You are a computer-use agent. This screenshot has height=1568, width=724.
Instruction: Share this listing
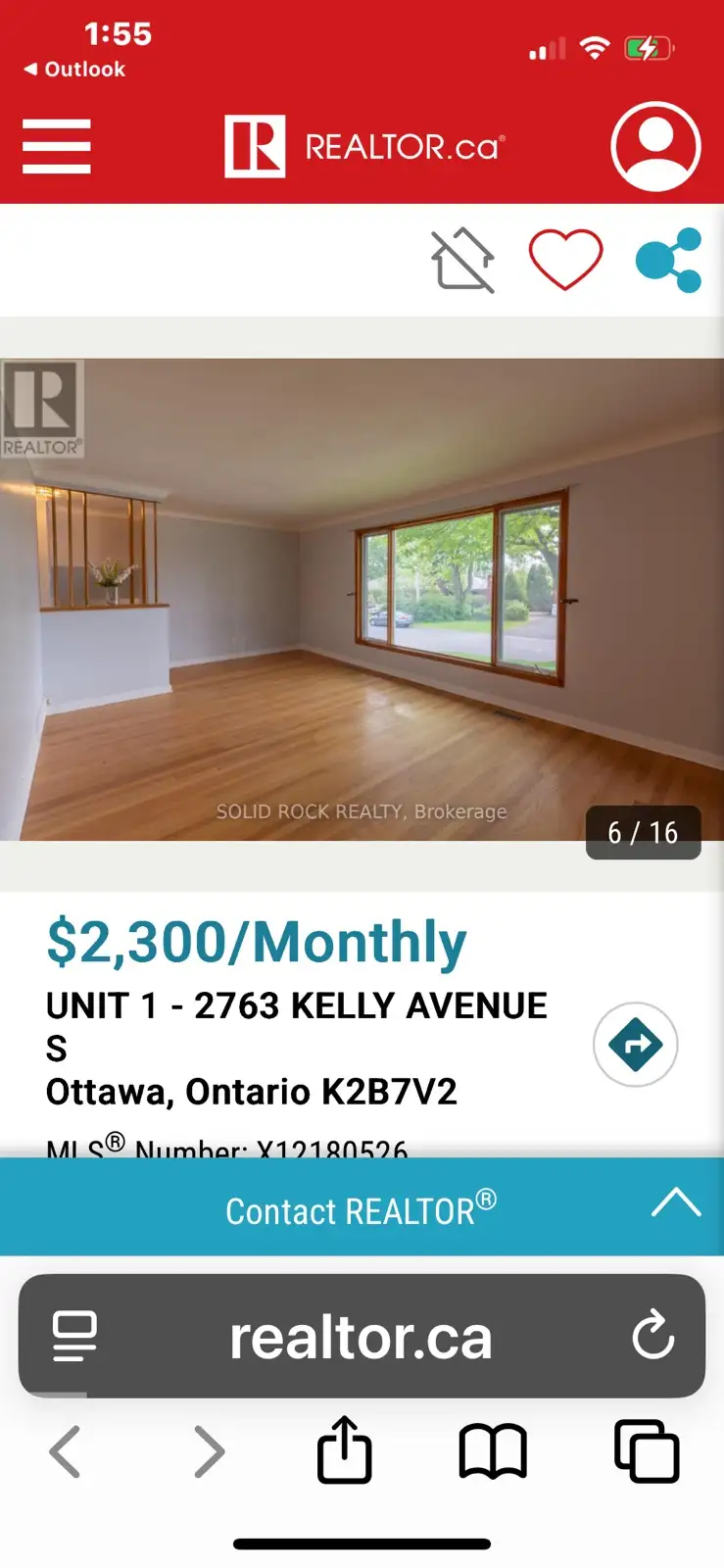669,261
